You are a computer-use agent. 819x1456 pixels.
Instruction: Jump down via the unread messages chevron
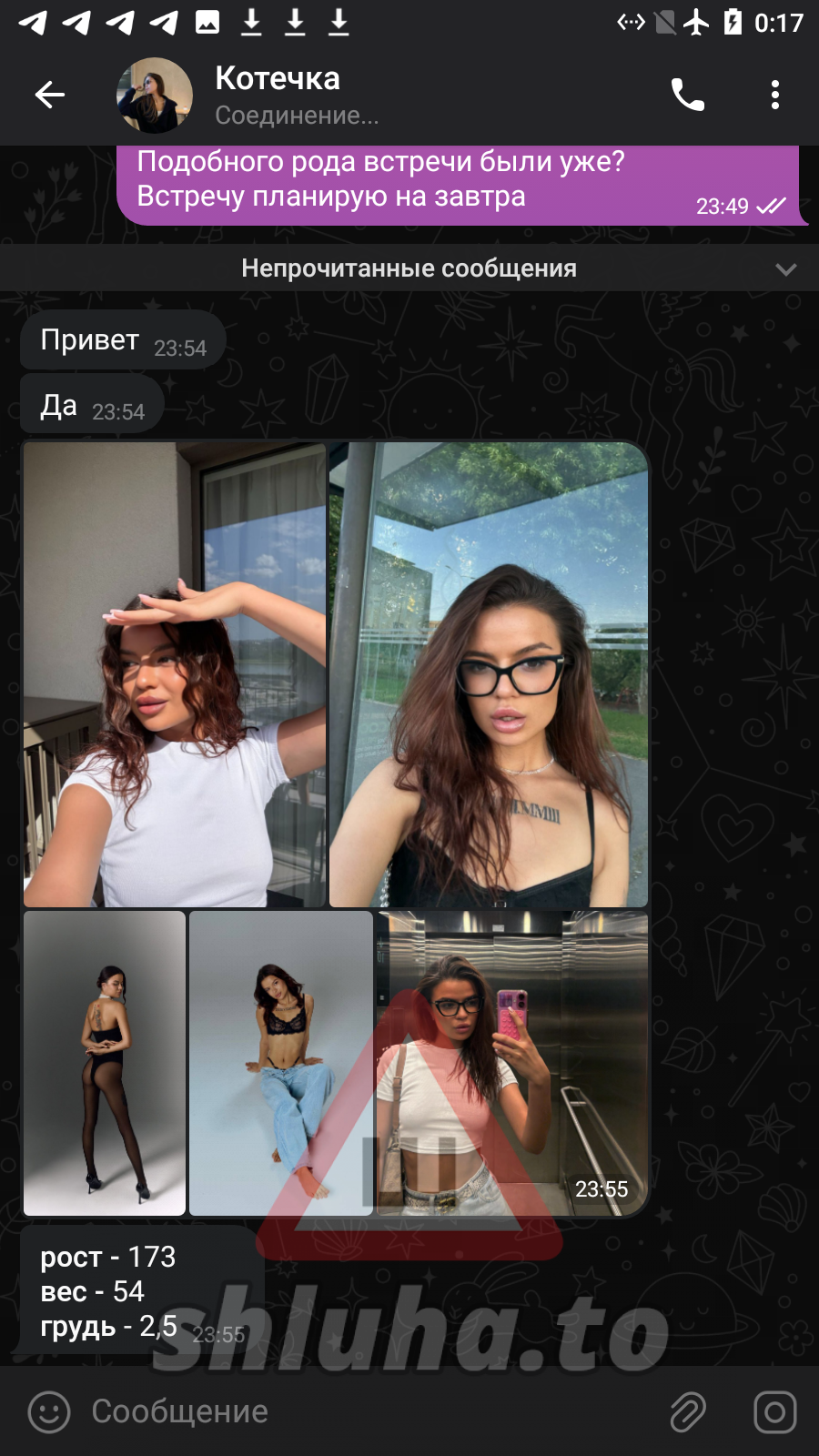785,269
